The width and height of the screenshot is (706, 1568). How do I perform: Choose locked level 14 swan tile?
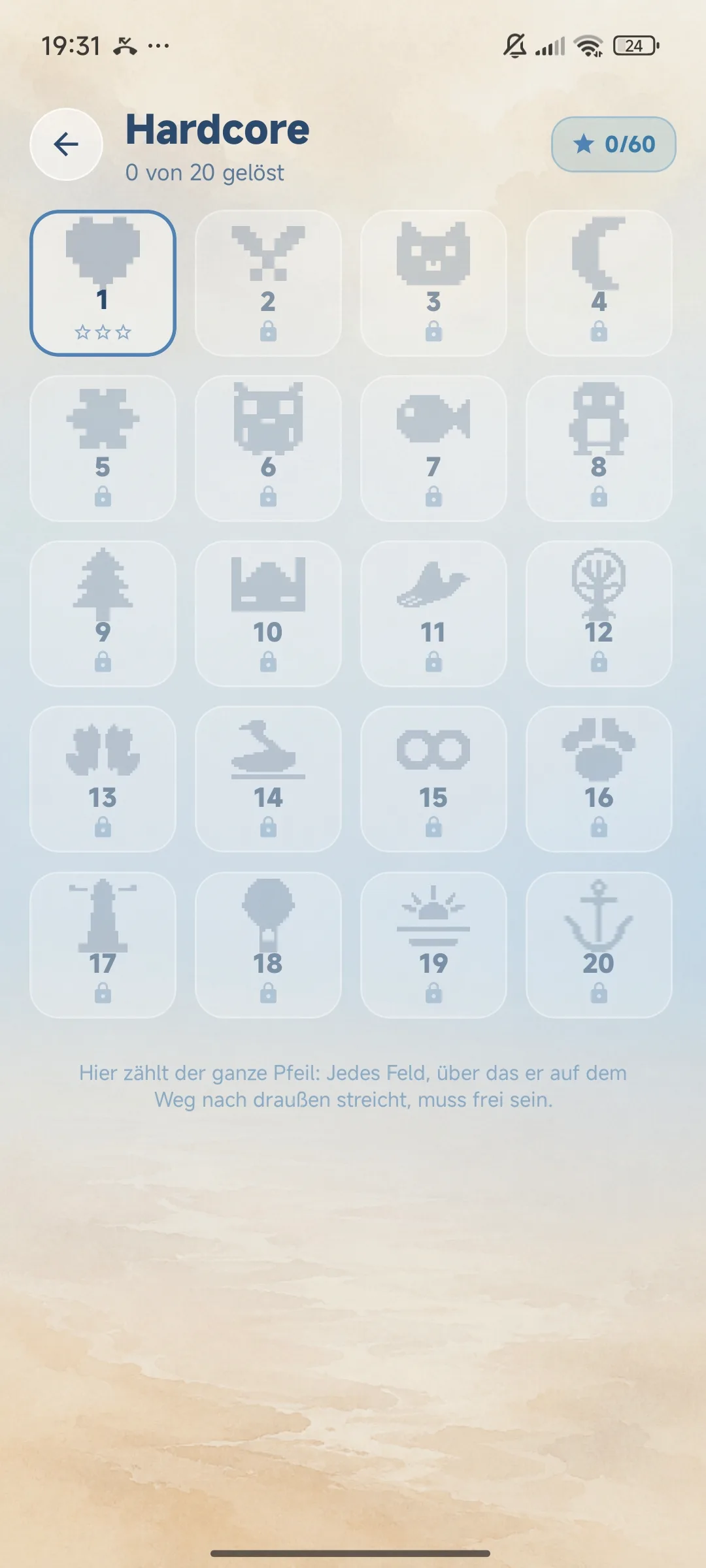[268, 779]
